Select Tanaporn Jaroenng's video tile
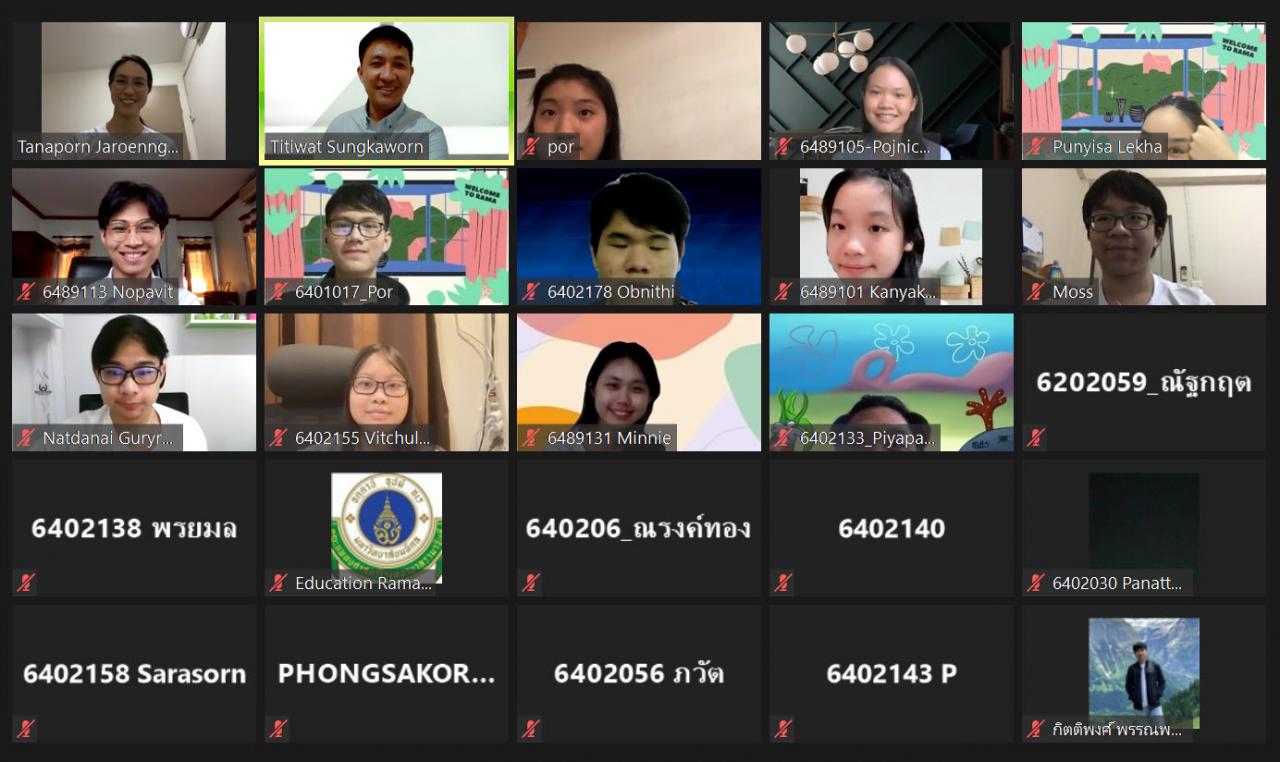Image resolution: width=1280 pixels, height=762 pixels. pos(133,90)
